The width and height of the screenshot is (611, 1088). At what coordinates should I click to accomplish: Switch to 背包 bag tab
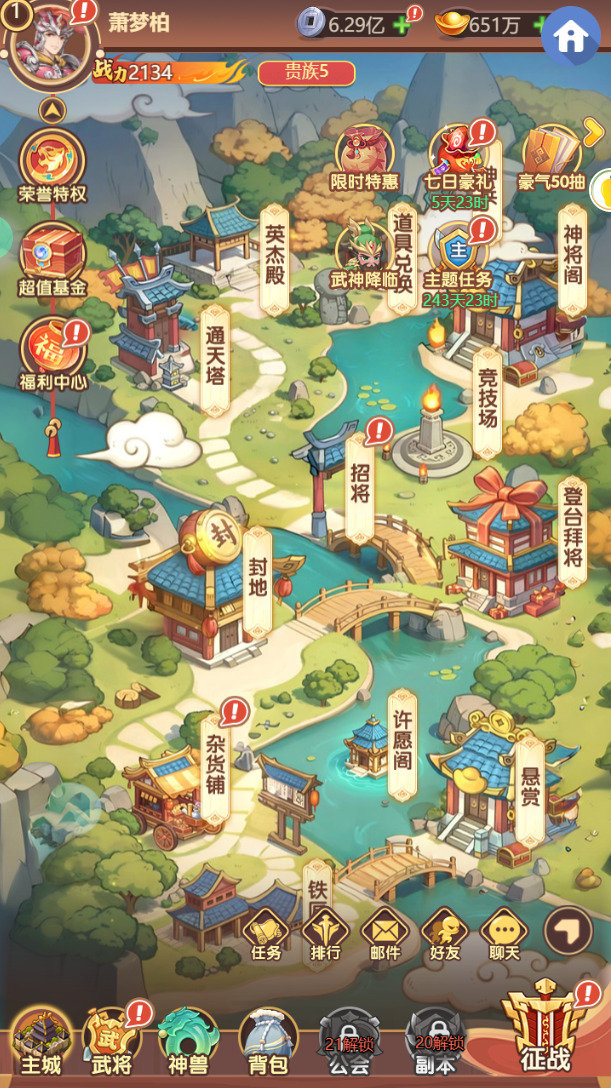coord(268,1040)
